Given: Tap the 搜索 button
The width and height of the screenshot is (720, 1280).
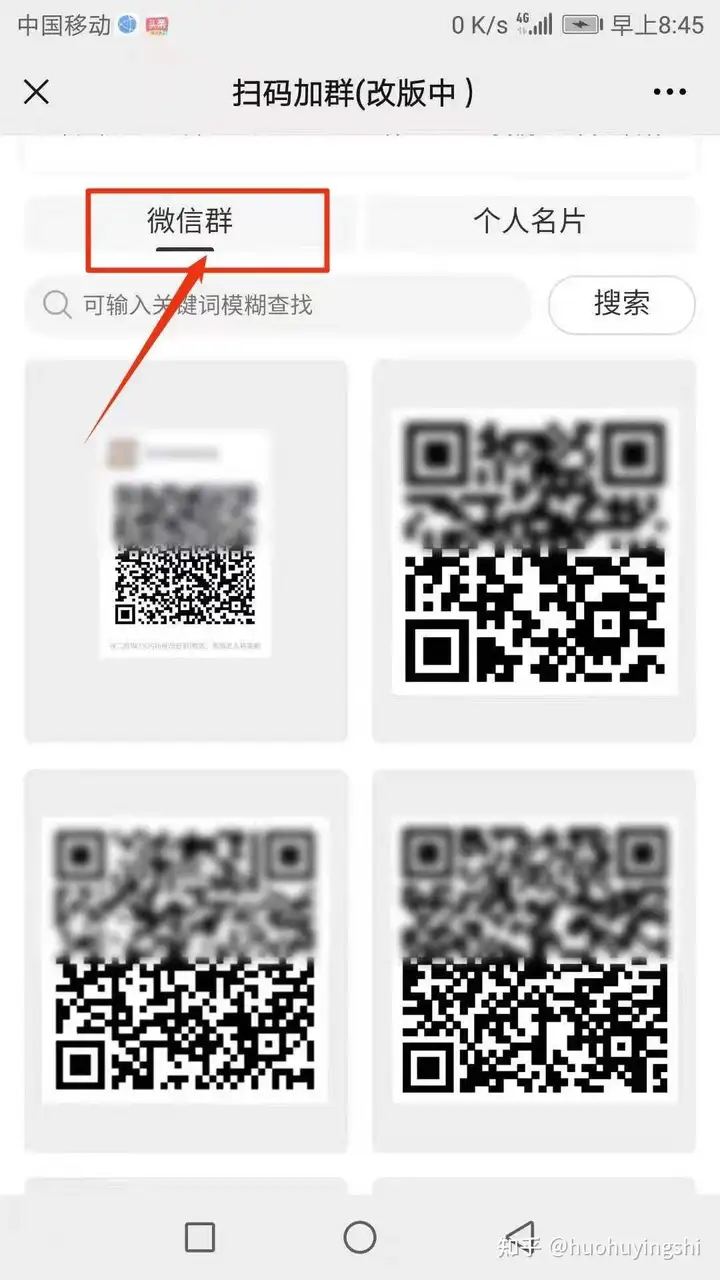Looking at the screenshot, I should (x=621, y=304).
